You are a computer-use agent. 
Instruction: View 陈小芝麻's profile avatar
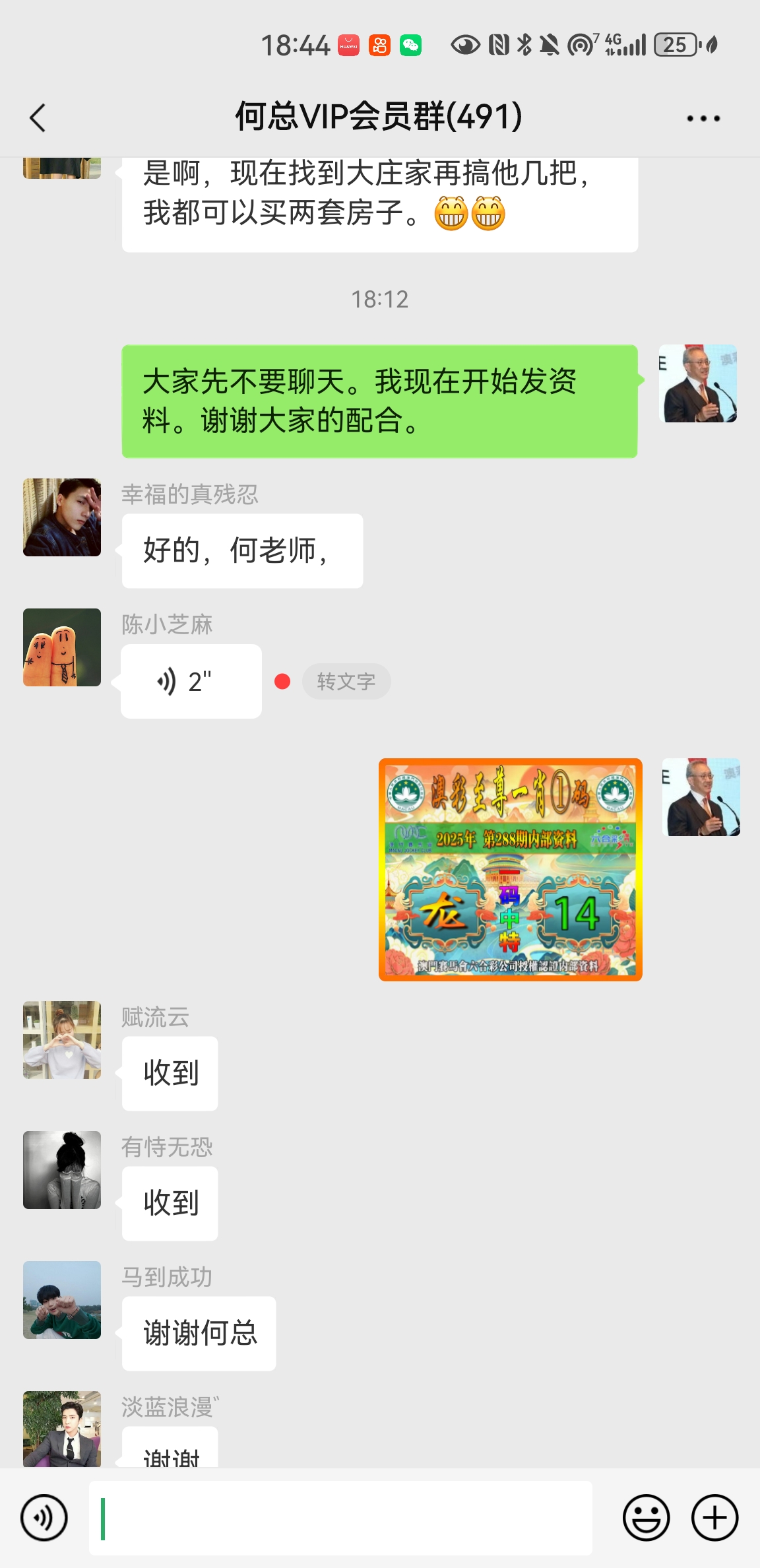pyautogui.click(x=62, y=647)
